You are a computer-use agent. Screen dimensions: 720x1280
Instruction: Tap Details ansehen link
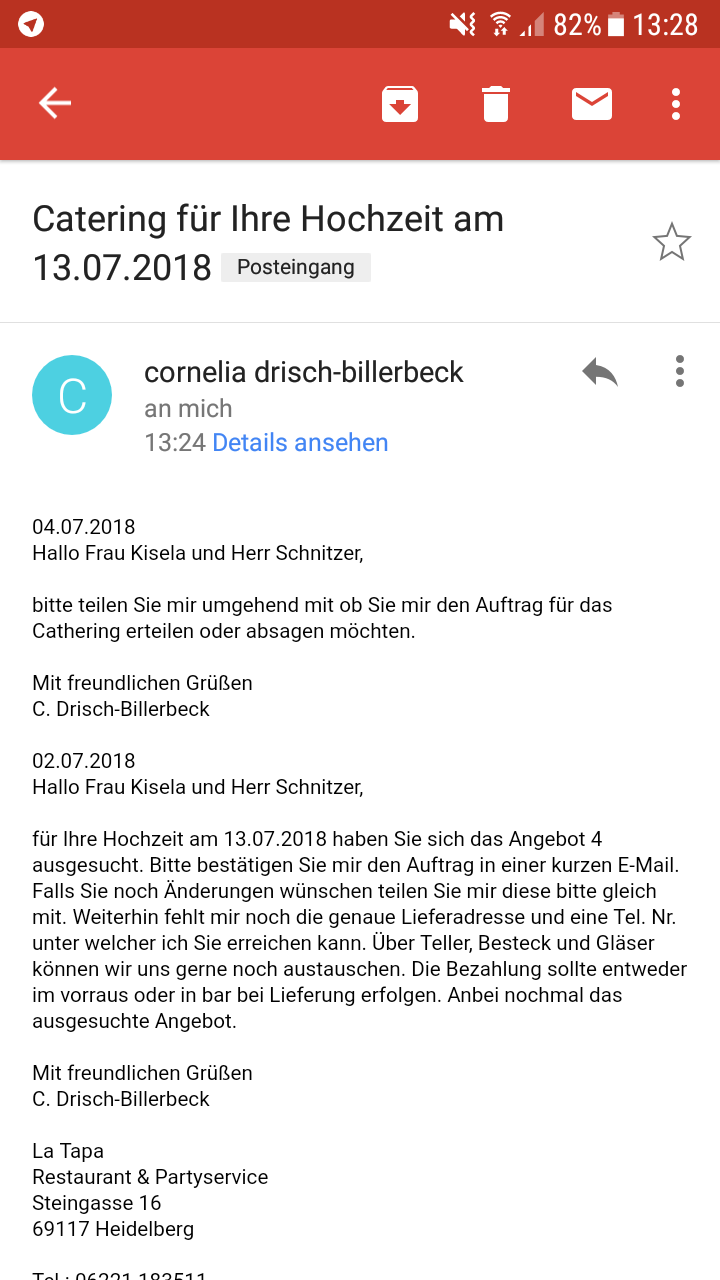(300, 442)
